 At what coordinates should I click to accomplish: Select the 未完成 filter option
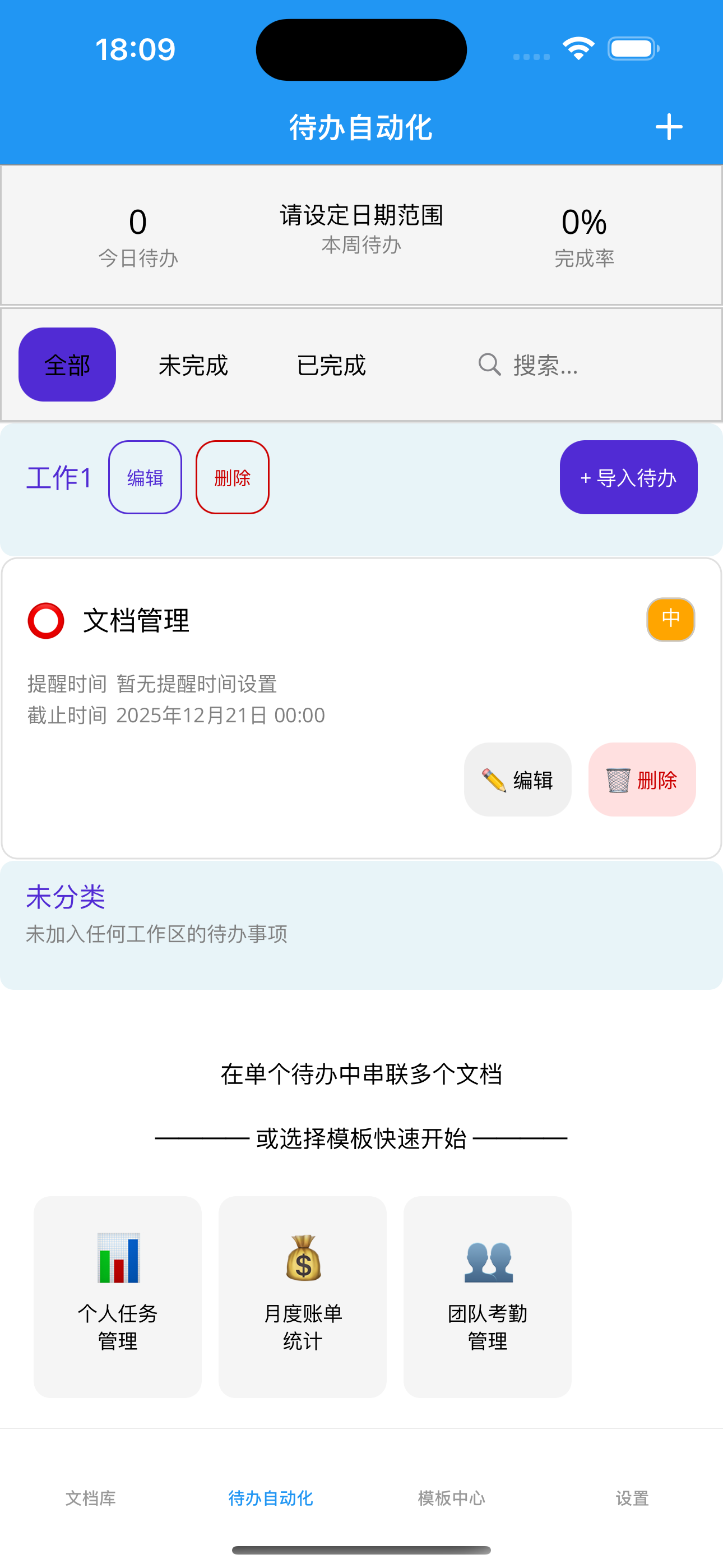193,365
